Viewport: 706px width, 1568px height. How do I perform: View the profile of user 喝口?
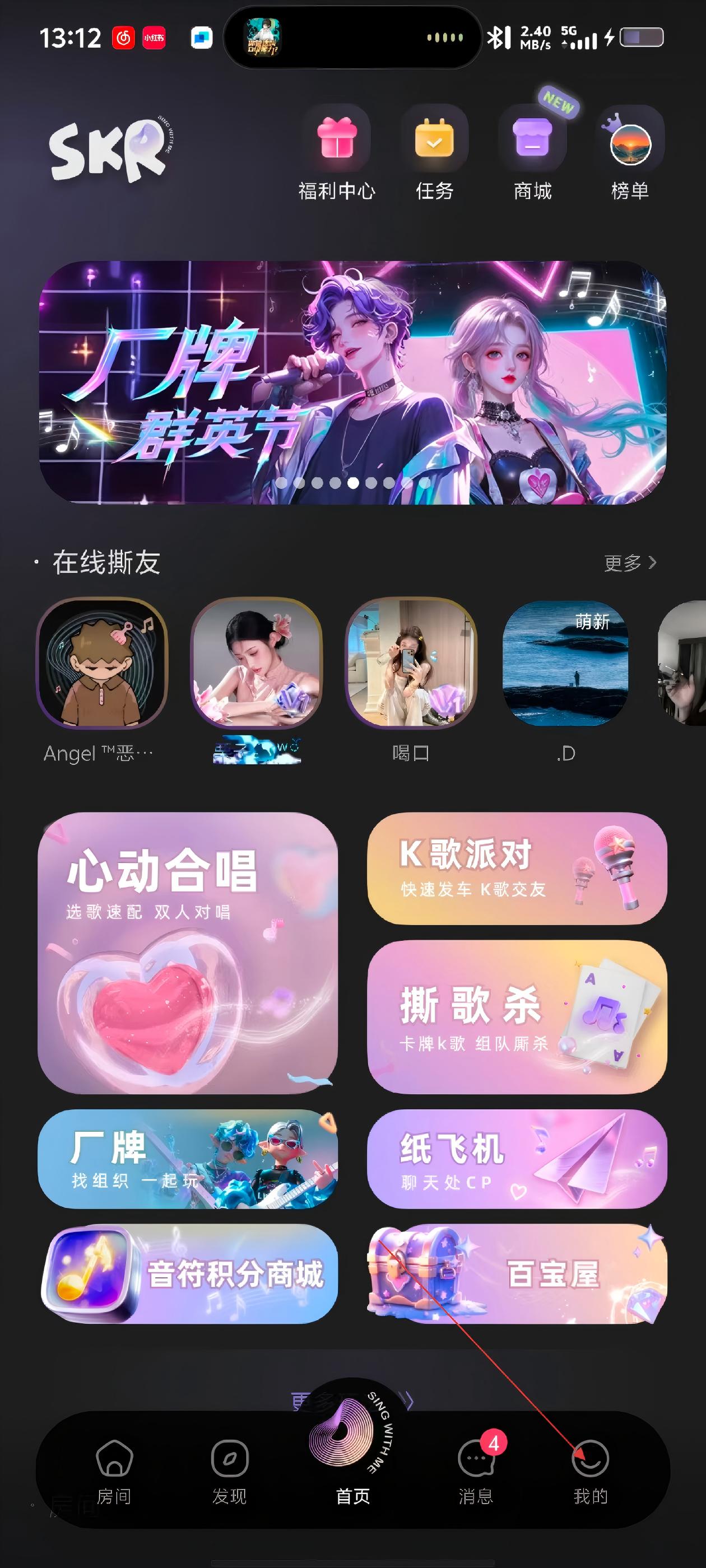click(x=411, y=663)
